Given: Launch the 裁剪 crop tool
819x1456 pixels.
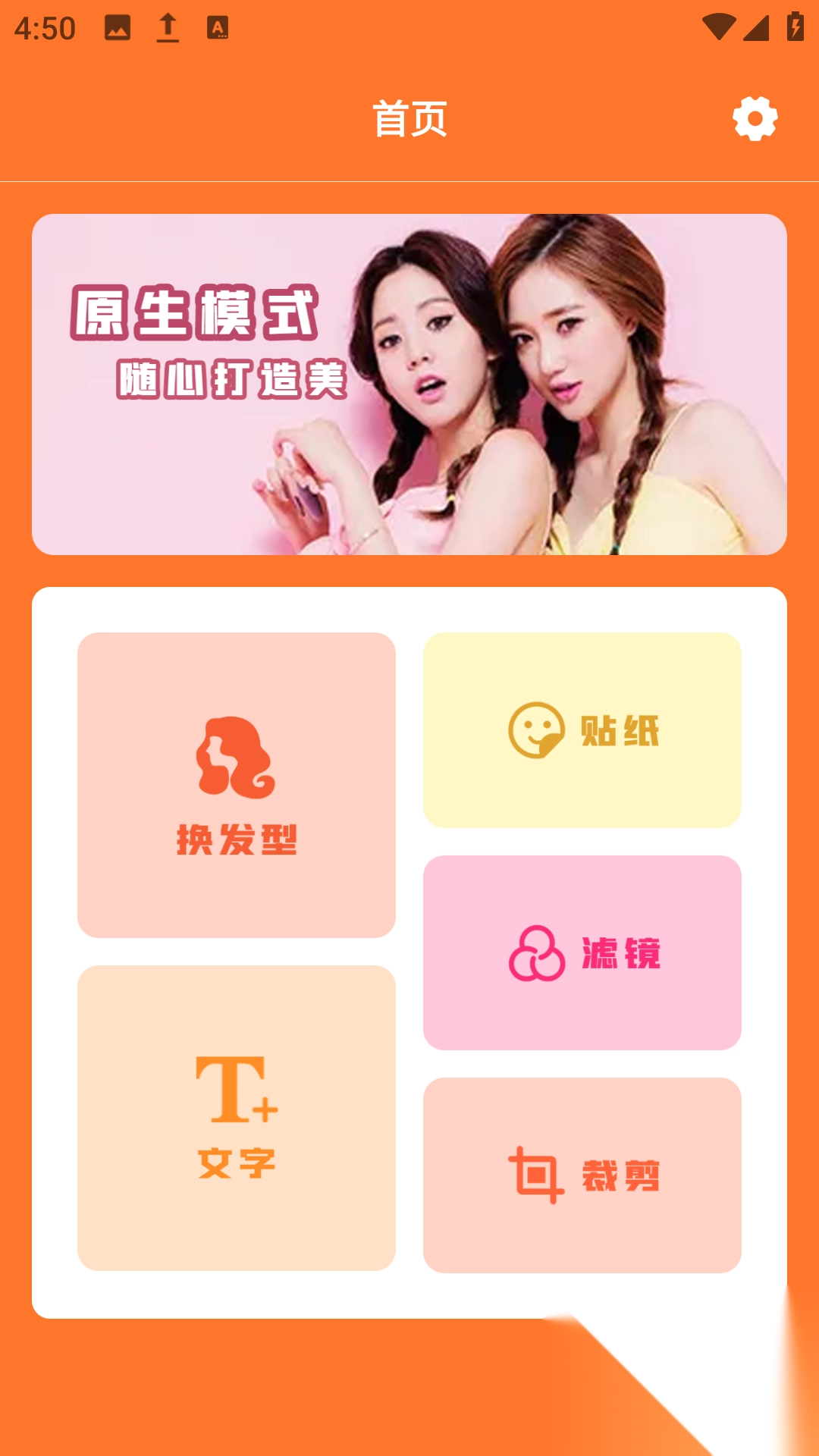Looking at the screenshot, I should pos(582,1175).
